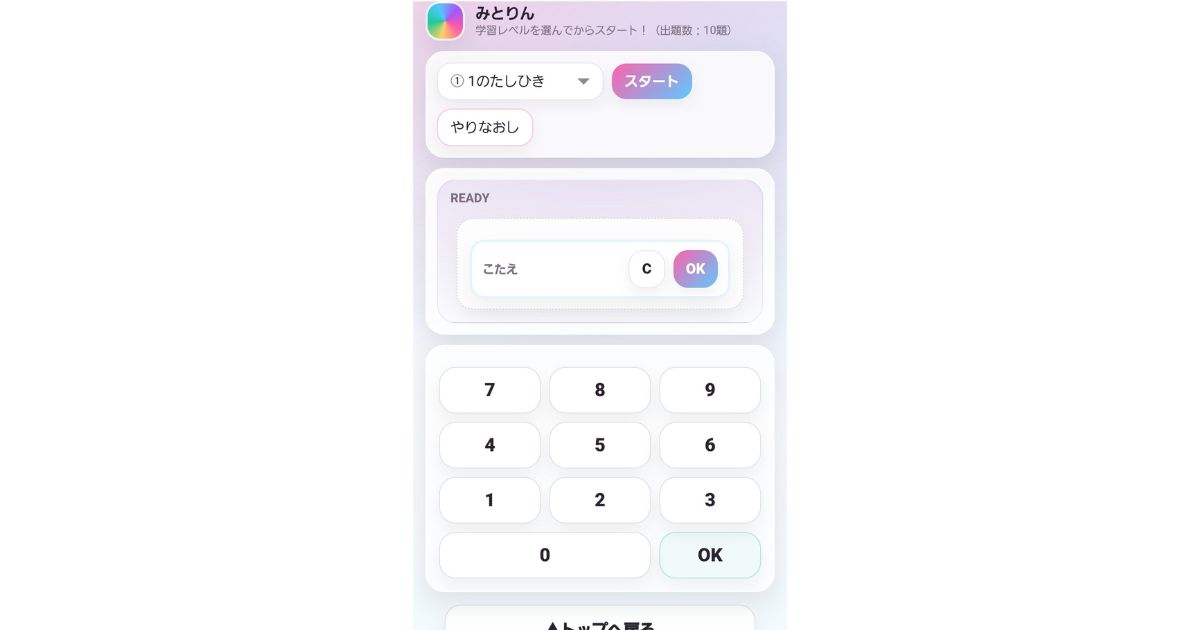Enter digit 7 on keypad

[x=489, y=390]
